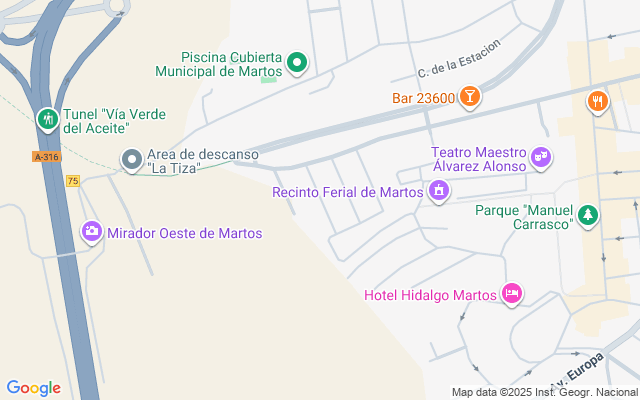Tap the unlabeled restaurant marker
Image resolution: width=640 pixels, height=400 pixels.
click(598, 100)
